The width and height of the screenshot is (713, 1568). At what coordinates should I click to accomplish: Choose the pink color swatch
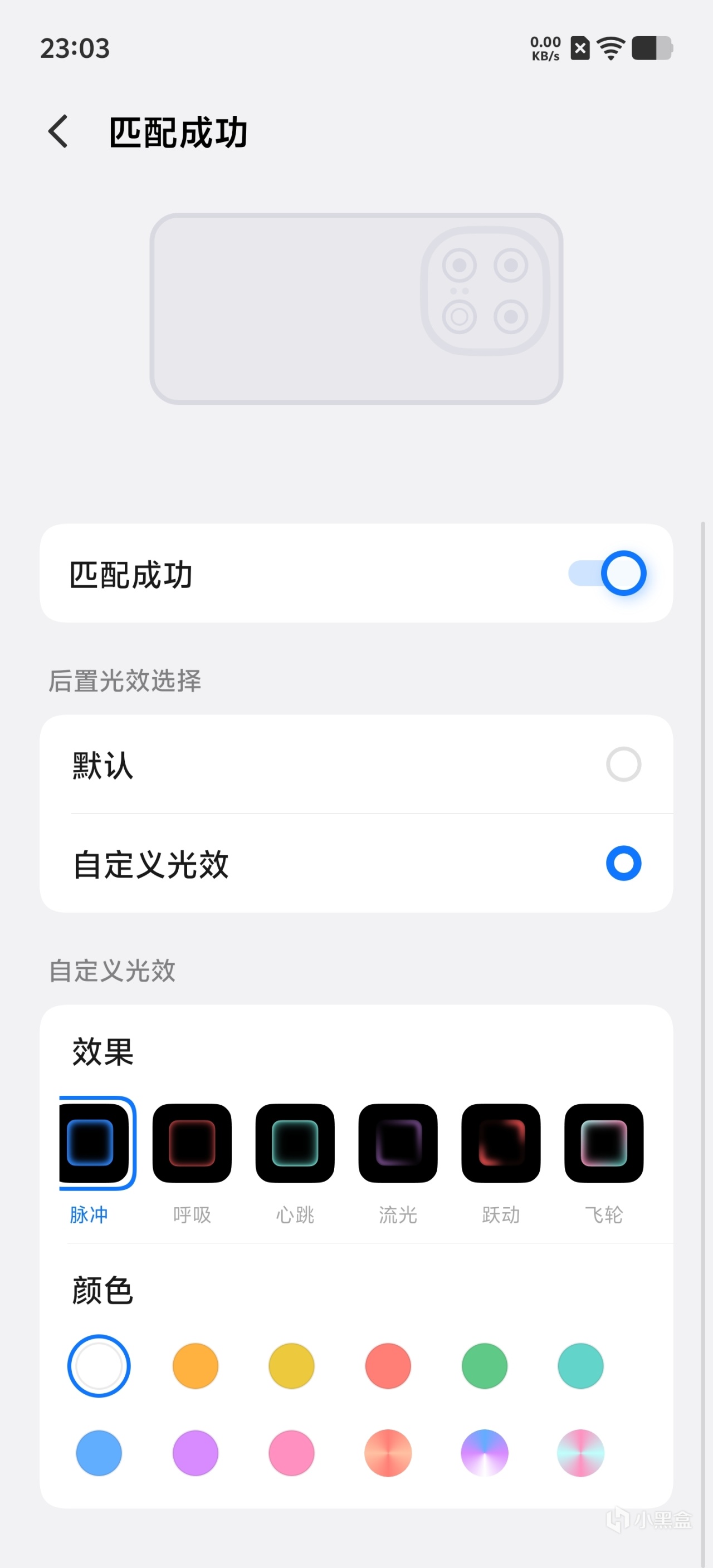pos(292,1453)
